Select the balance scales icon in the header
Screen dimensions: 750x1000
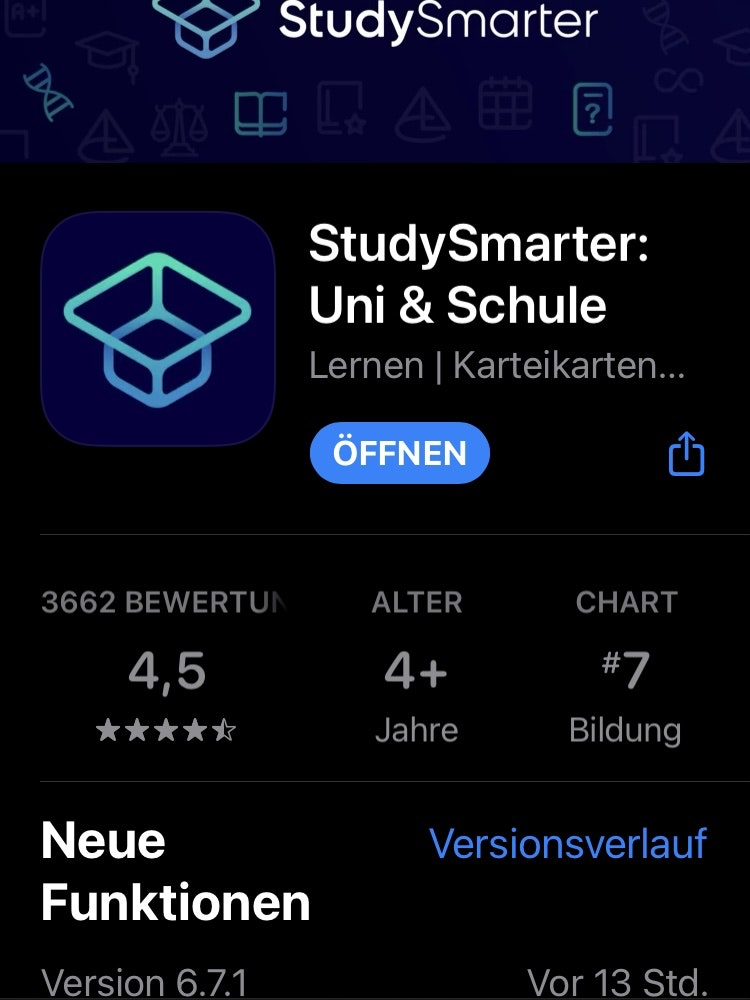coord(180,125)
